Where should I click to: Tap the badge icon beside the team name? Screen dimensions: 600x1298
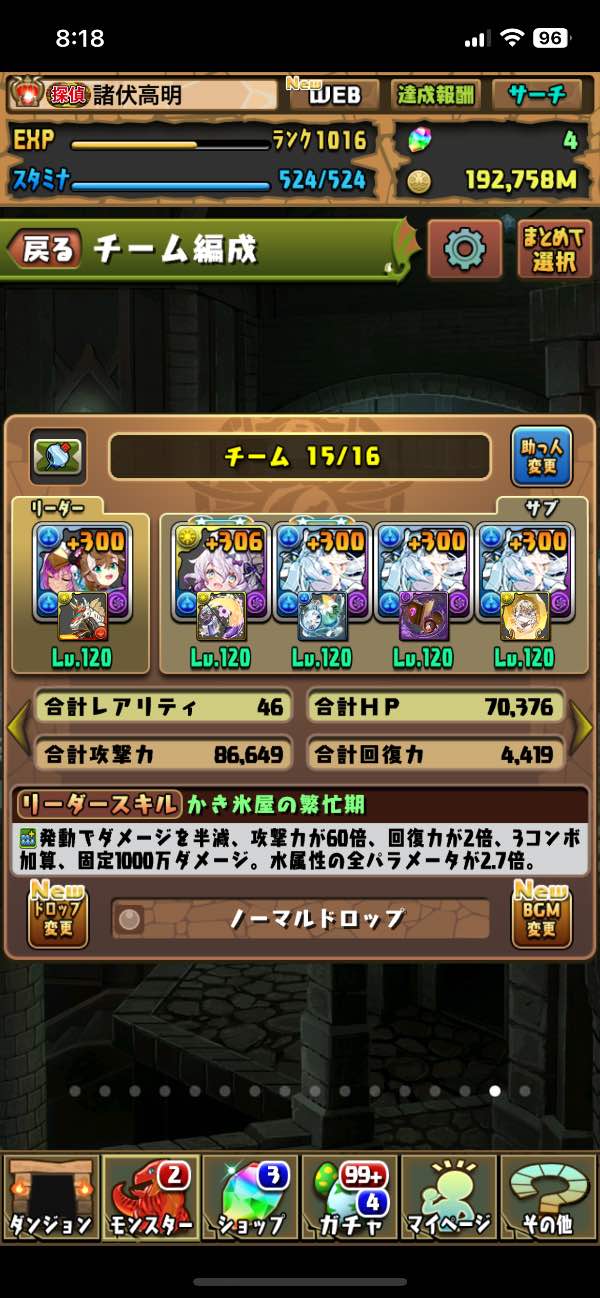[x=57, y=457]
